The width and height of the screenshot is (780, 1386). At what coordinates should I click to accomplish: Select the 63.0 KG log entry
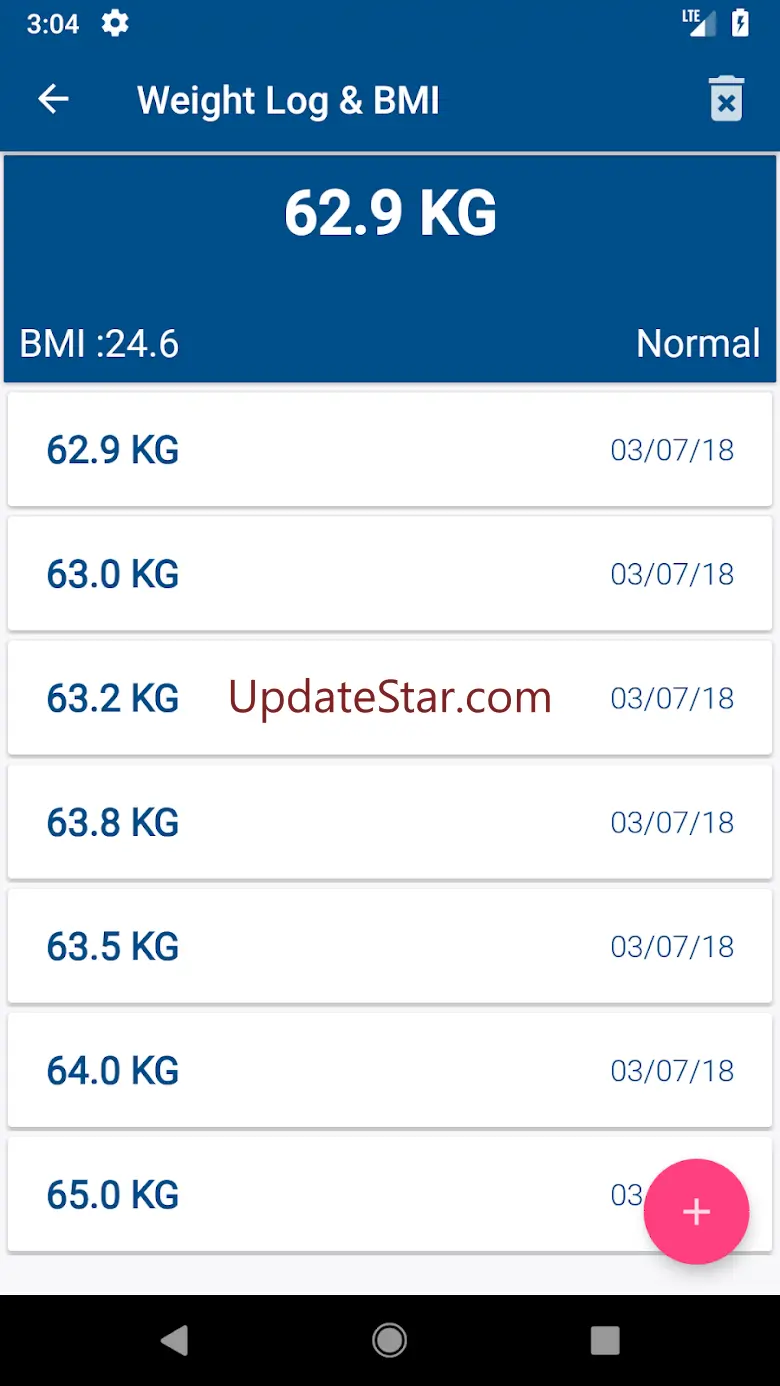(390, 574)
